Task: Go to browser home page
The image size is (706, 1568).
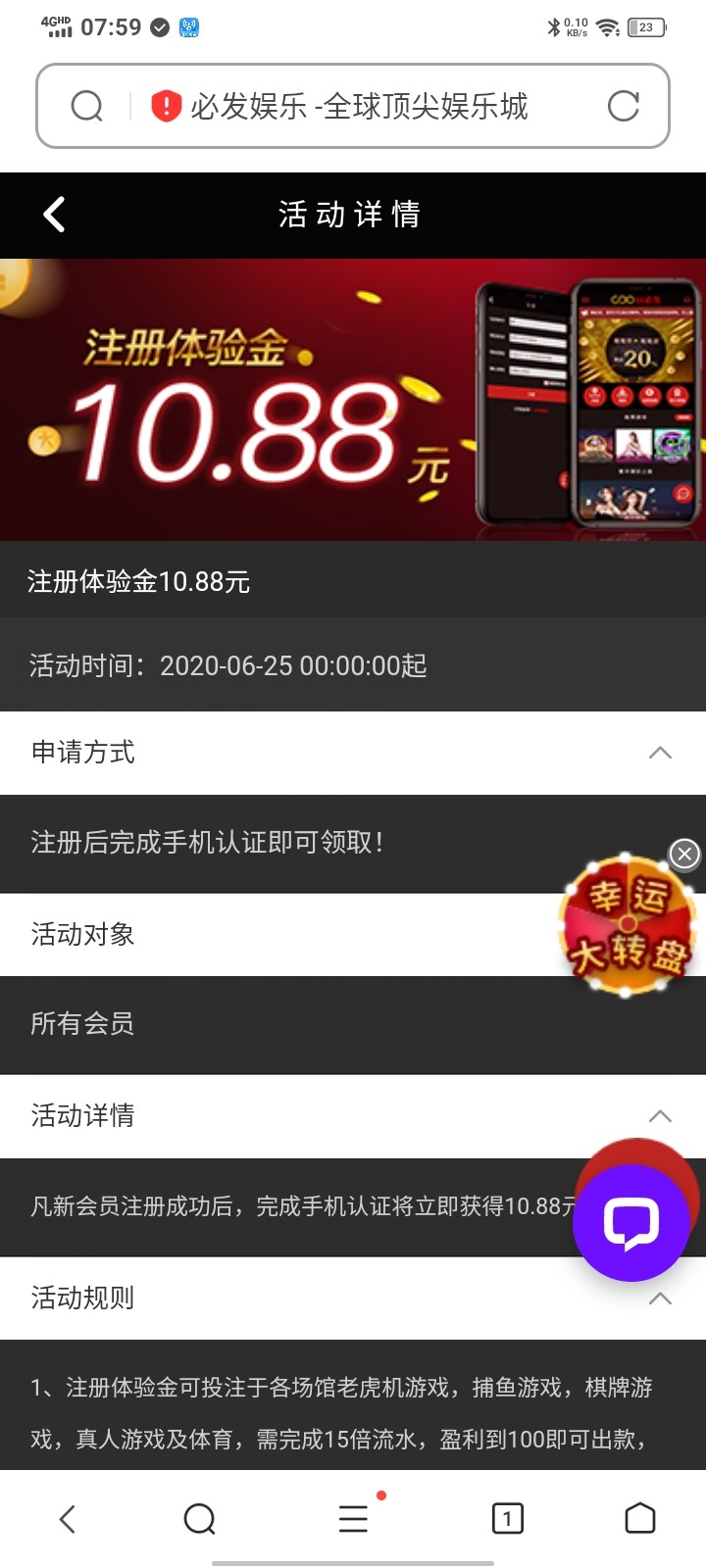Action: pos(639,1519)
